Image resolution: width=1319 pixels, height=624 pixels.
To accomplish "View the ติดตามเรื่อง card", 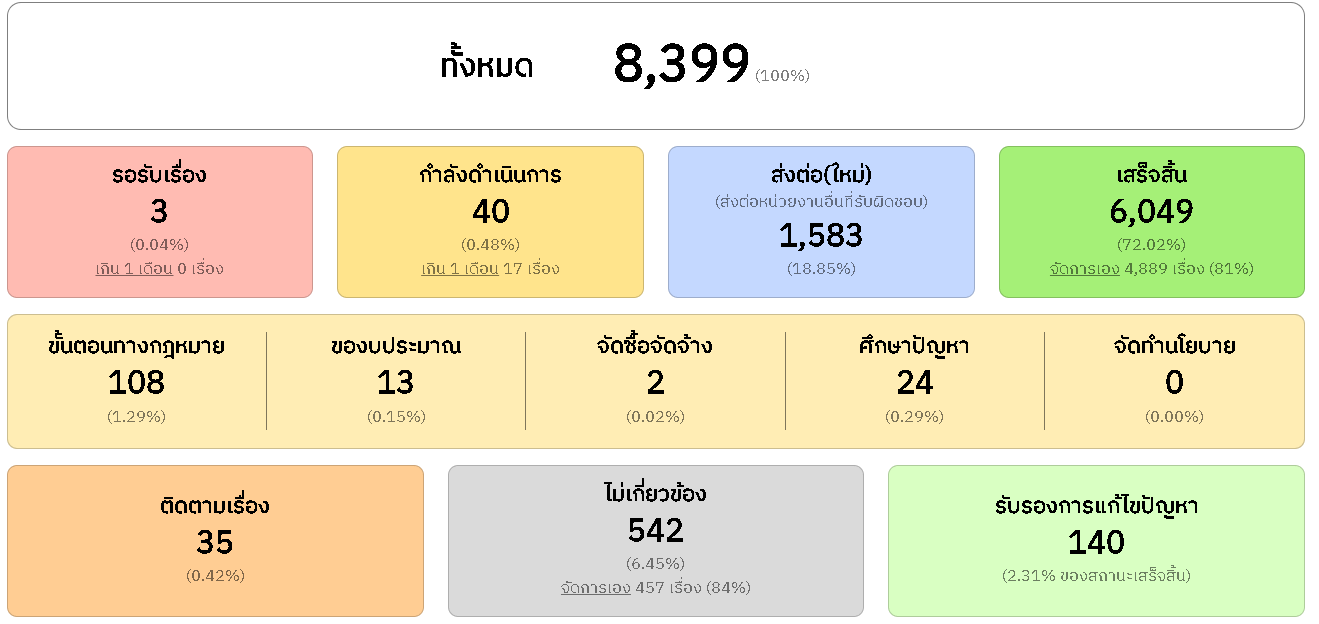I will coord(215,540).
